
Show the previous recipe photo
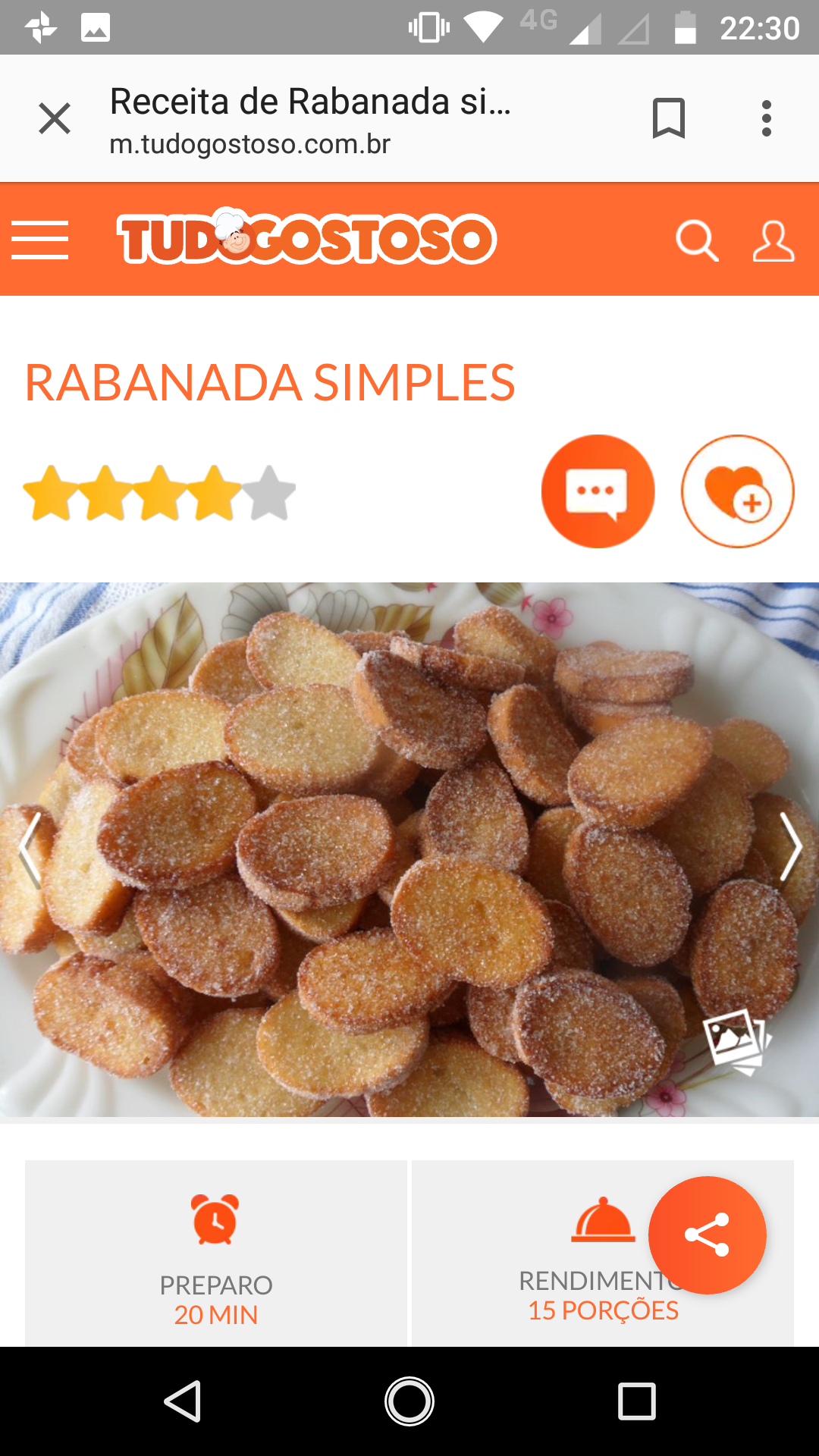(30, 849)
